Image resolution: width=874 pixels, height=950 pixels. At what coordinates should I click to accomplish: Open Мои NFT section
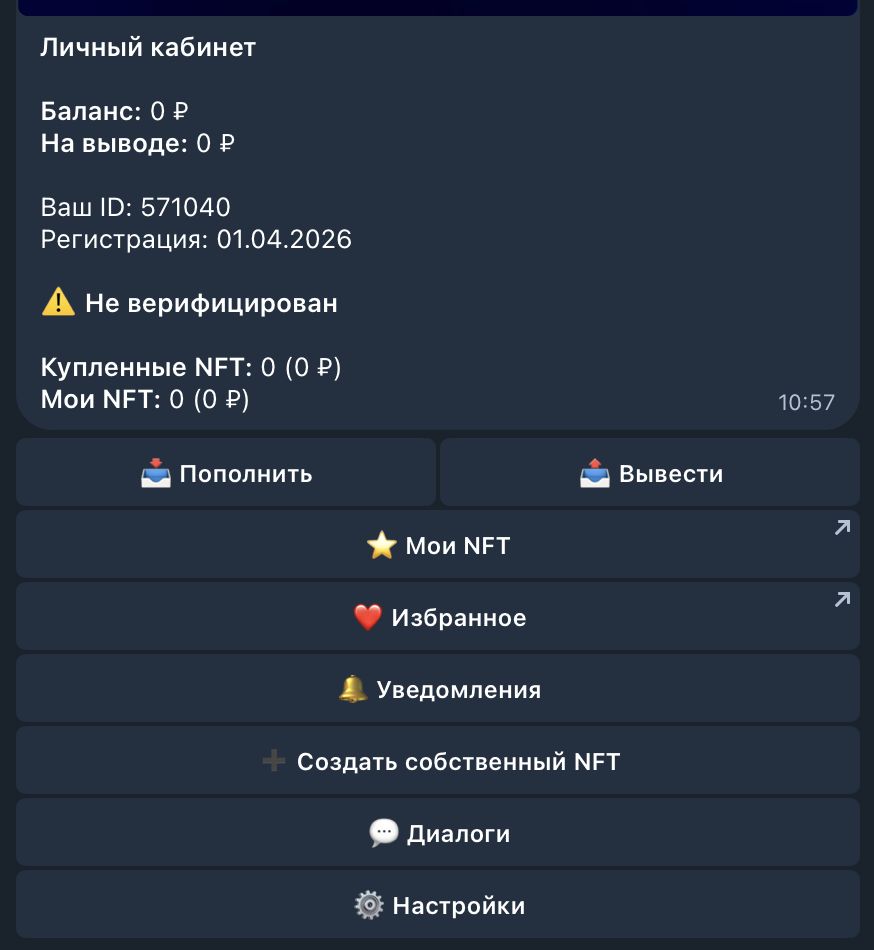(x=437, y=545)
